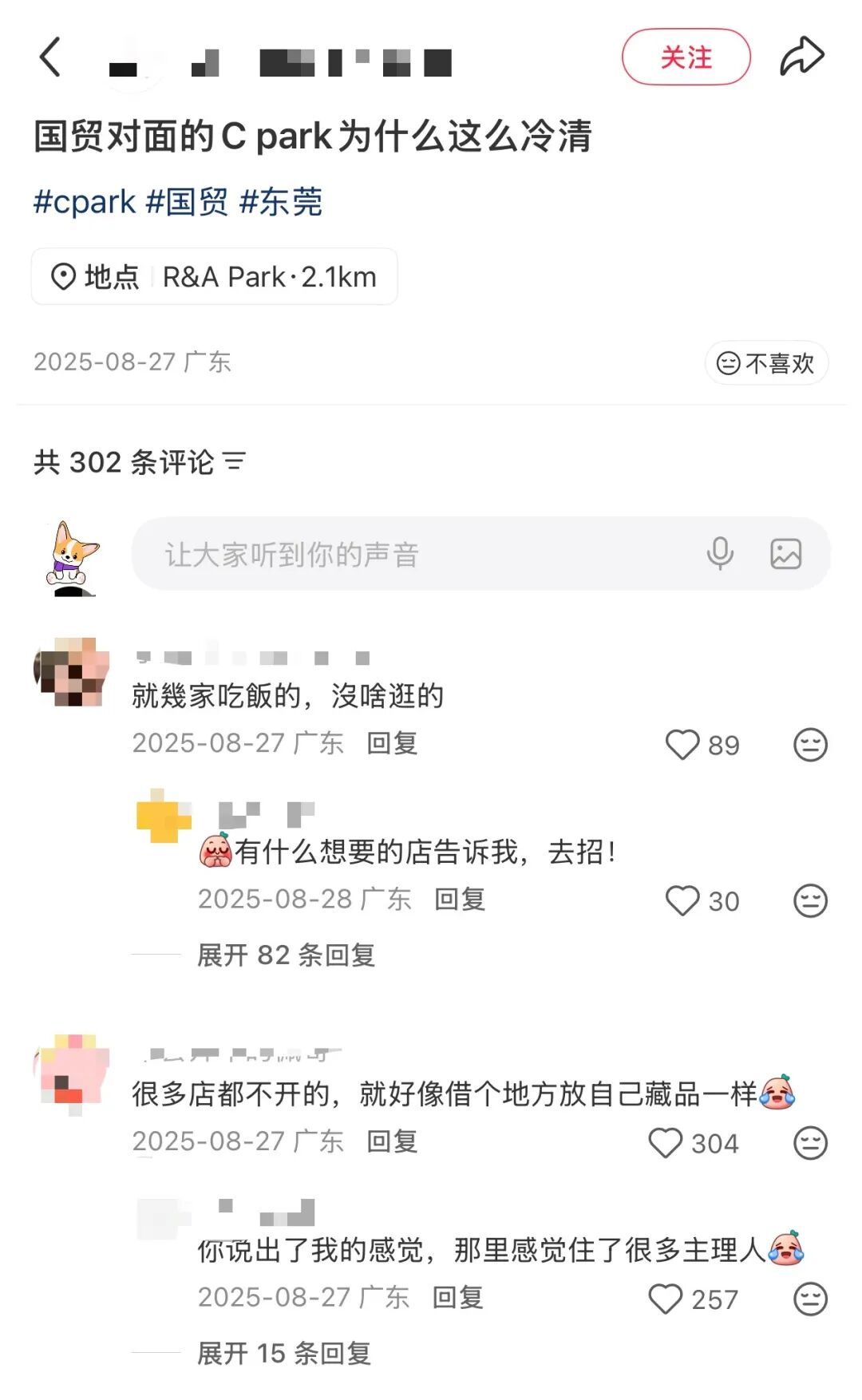Screen dimensions: 862x1400
Task: Open the #cpark hashtag
Action: pos(85,202)
